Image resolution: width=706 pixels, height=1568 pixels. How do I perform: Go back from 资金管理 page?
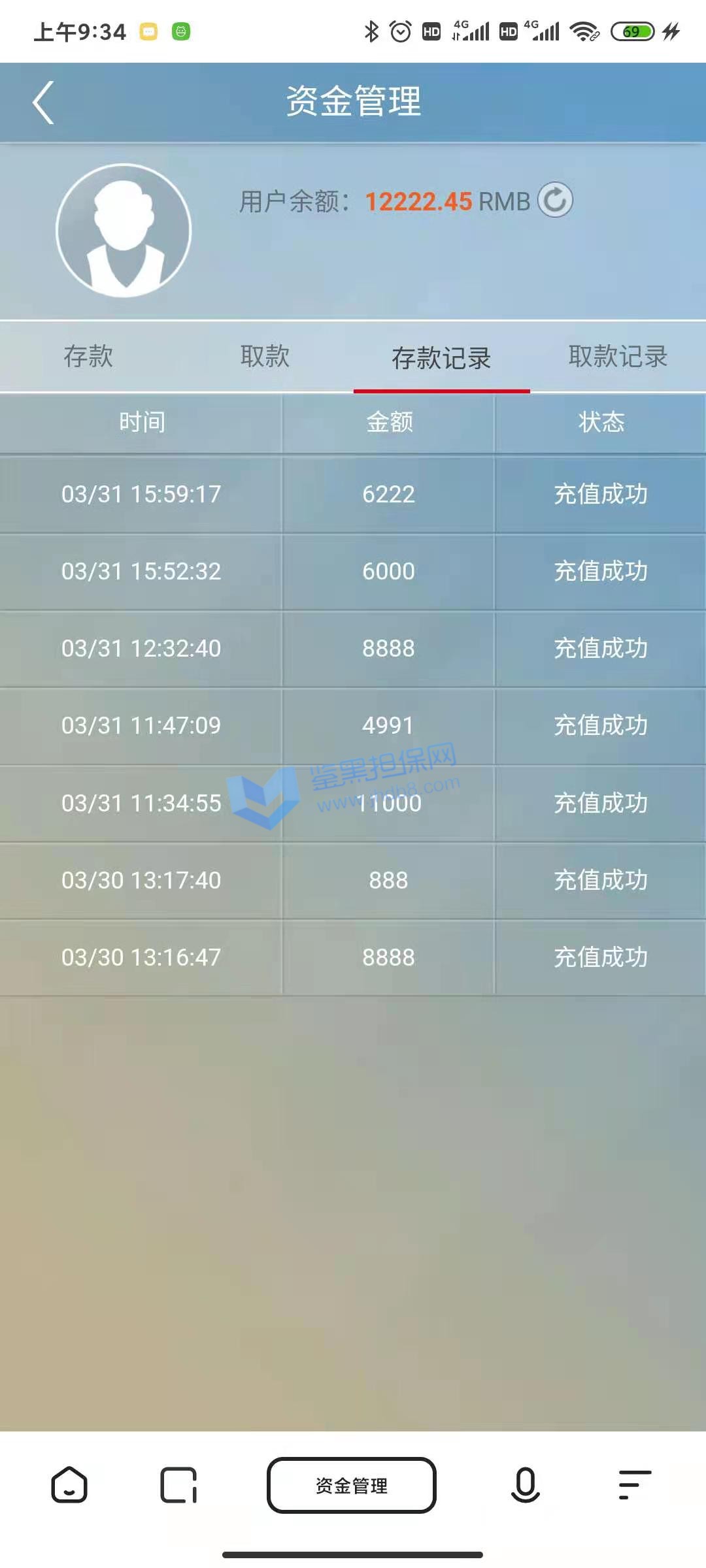point(43,103)
